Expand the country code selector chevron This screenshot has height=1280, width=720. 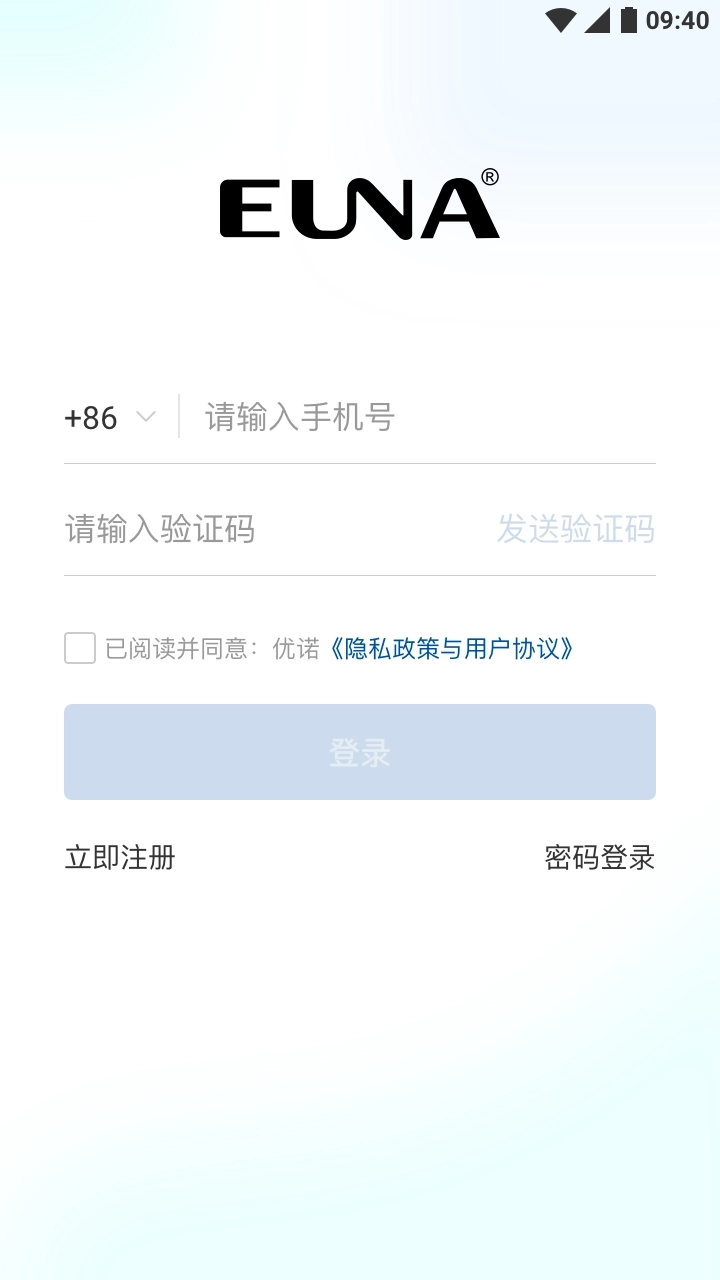pyautogui.click(x=147, y=418)
